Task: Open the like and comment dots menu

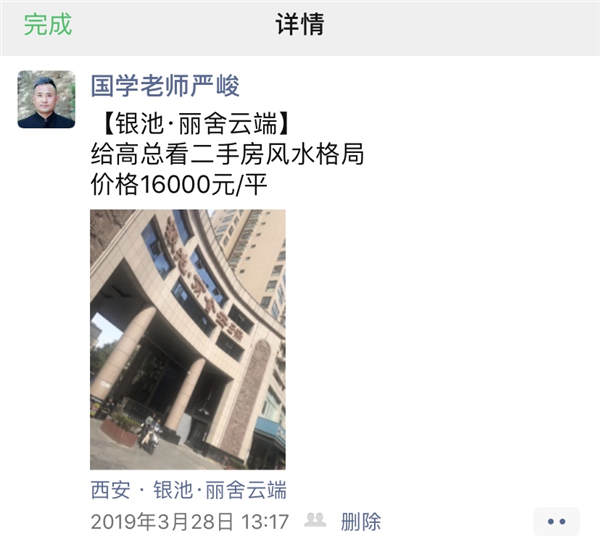Action: point(556,522)
